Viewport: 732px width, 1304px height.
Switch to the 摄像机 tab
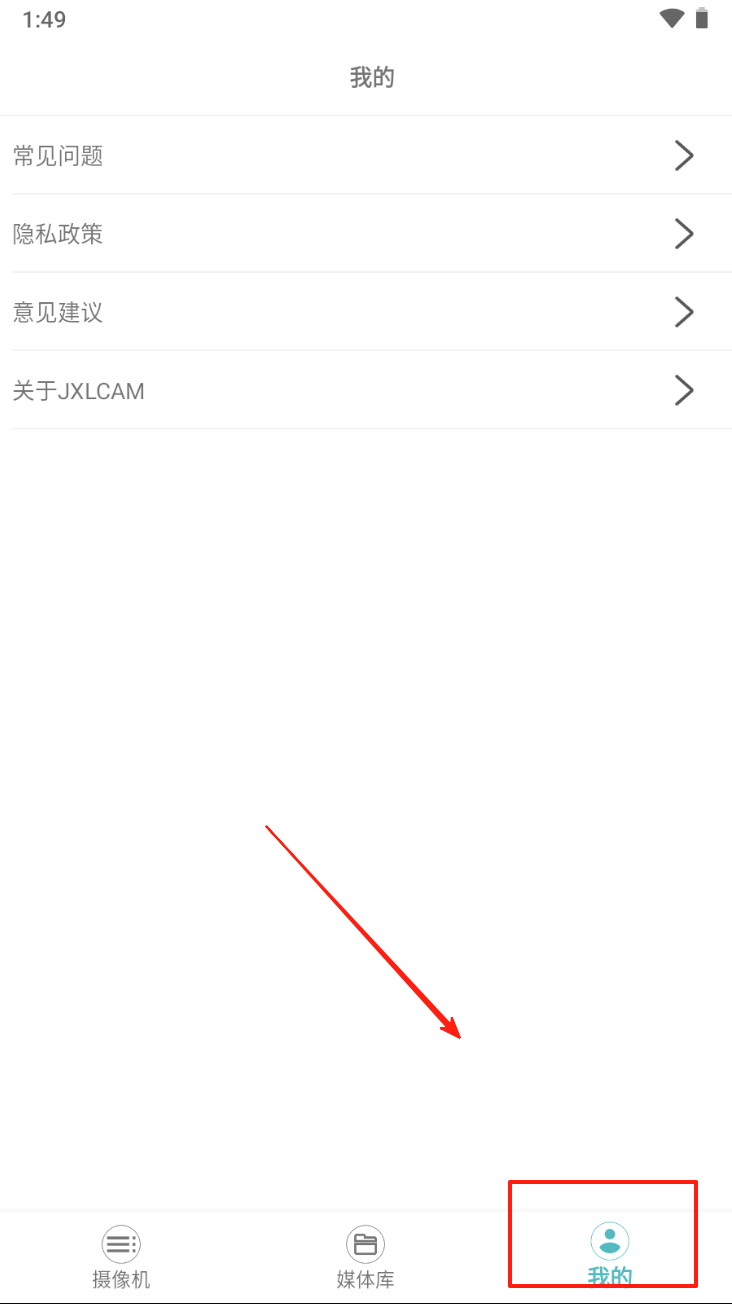121,1257
